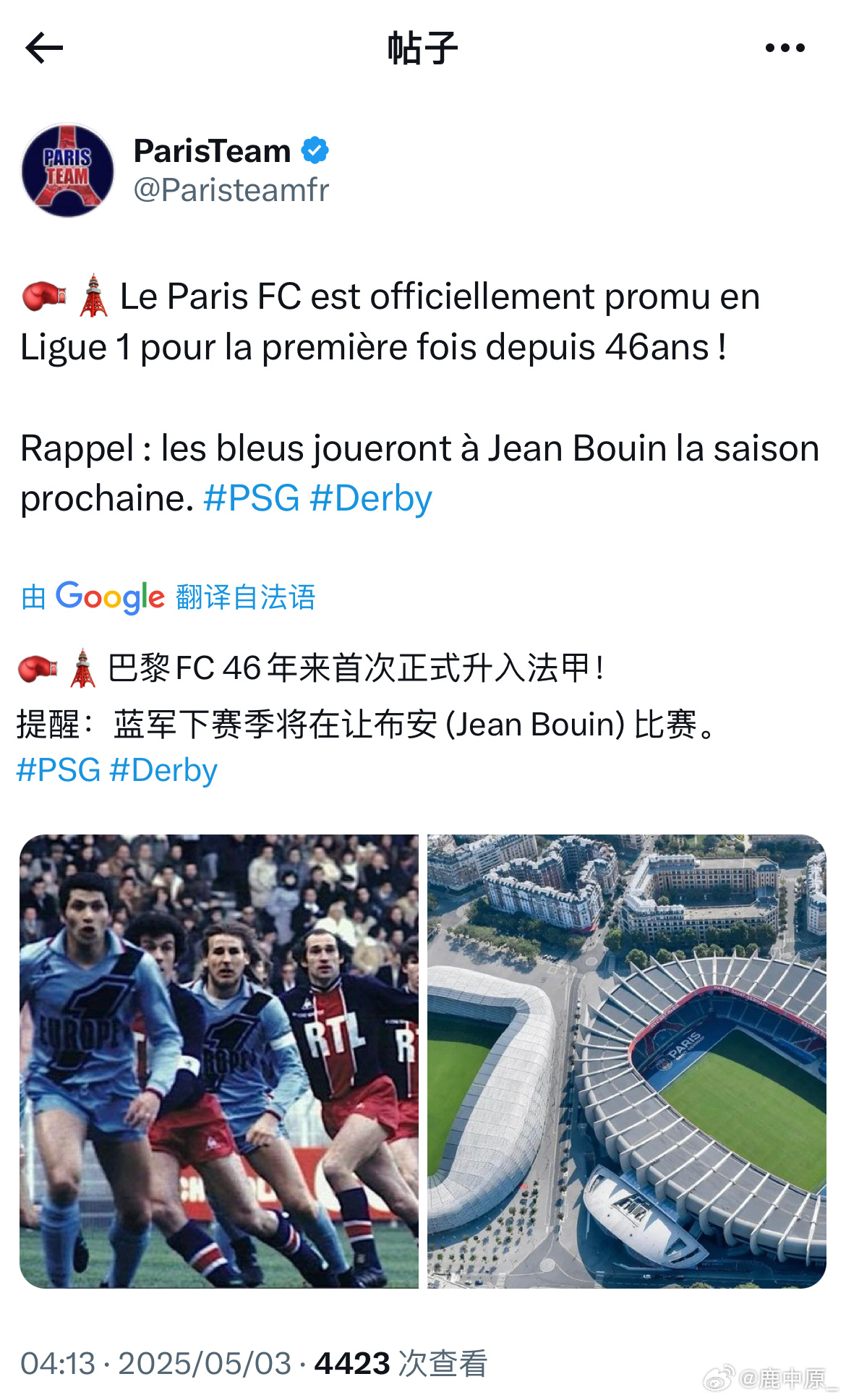This screenshot has width=846, height=1400.
Task: Open #Derby hashtag in the French text
Action: click(371, 498)
